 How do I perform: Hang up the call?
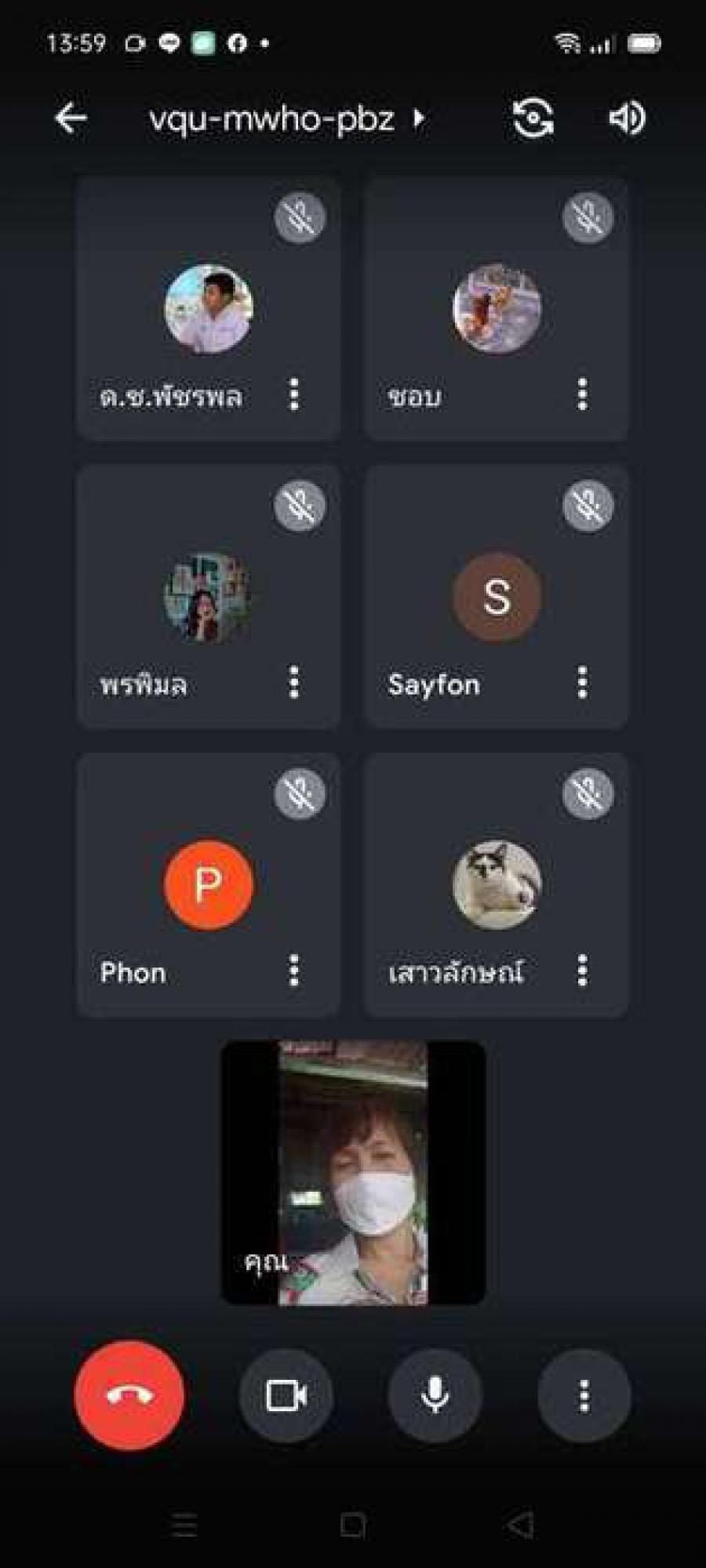[129, 1396]
